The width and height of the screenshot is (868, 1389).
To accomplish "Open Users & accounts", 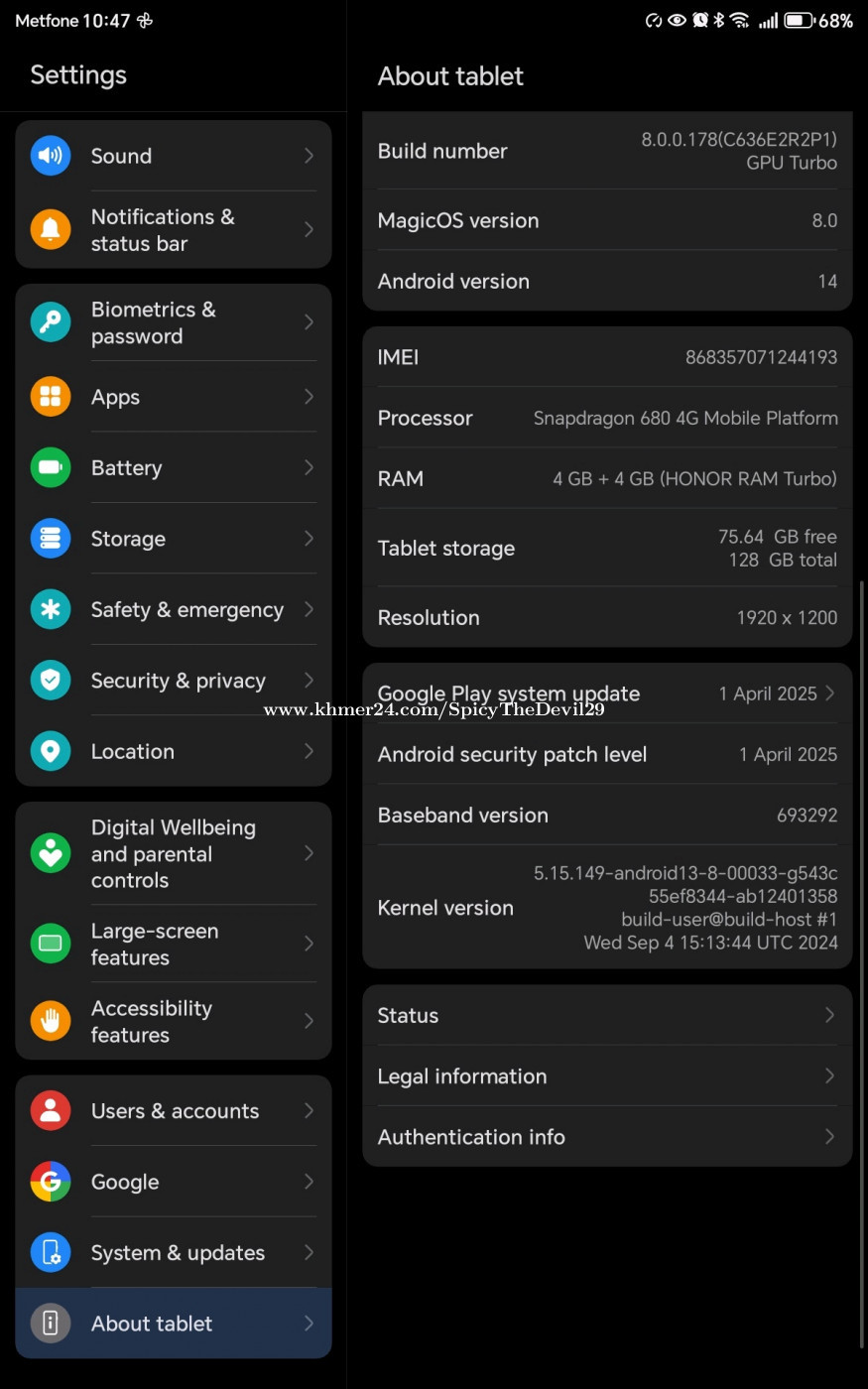I will pyautogui.click(x=174, y=1111).
